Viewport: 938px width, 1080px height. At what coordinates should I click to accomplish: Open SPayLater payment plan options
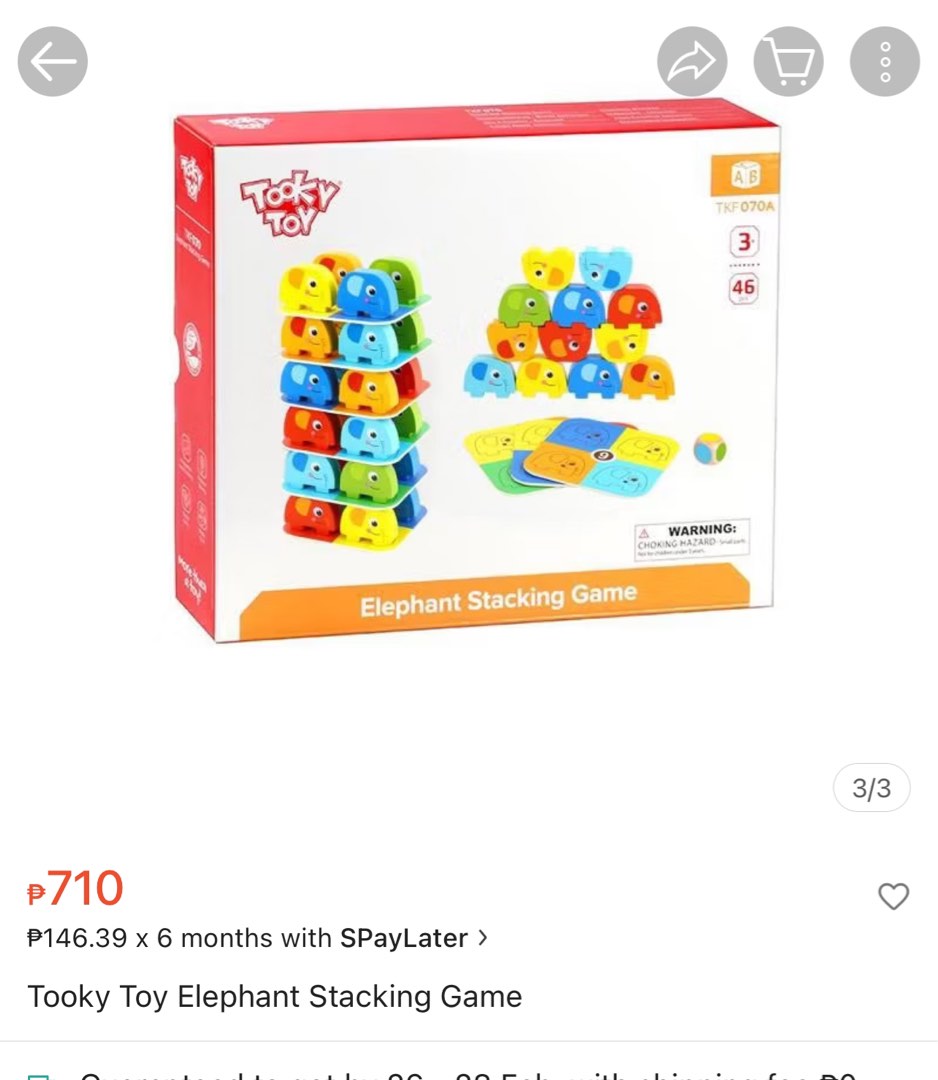point(402,938)
